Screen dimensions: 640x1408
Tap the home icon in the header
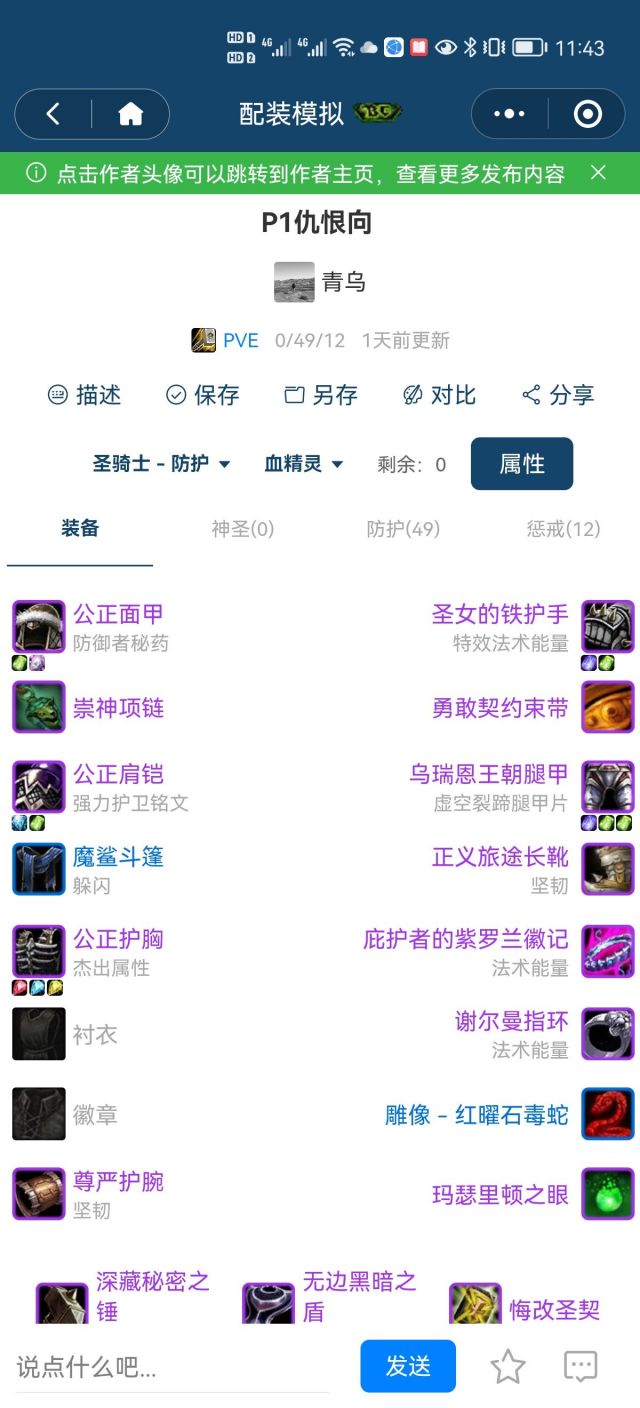coord(131,114)
